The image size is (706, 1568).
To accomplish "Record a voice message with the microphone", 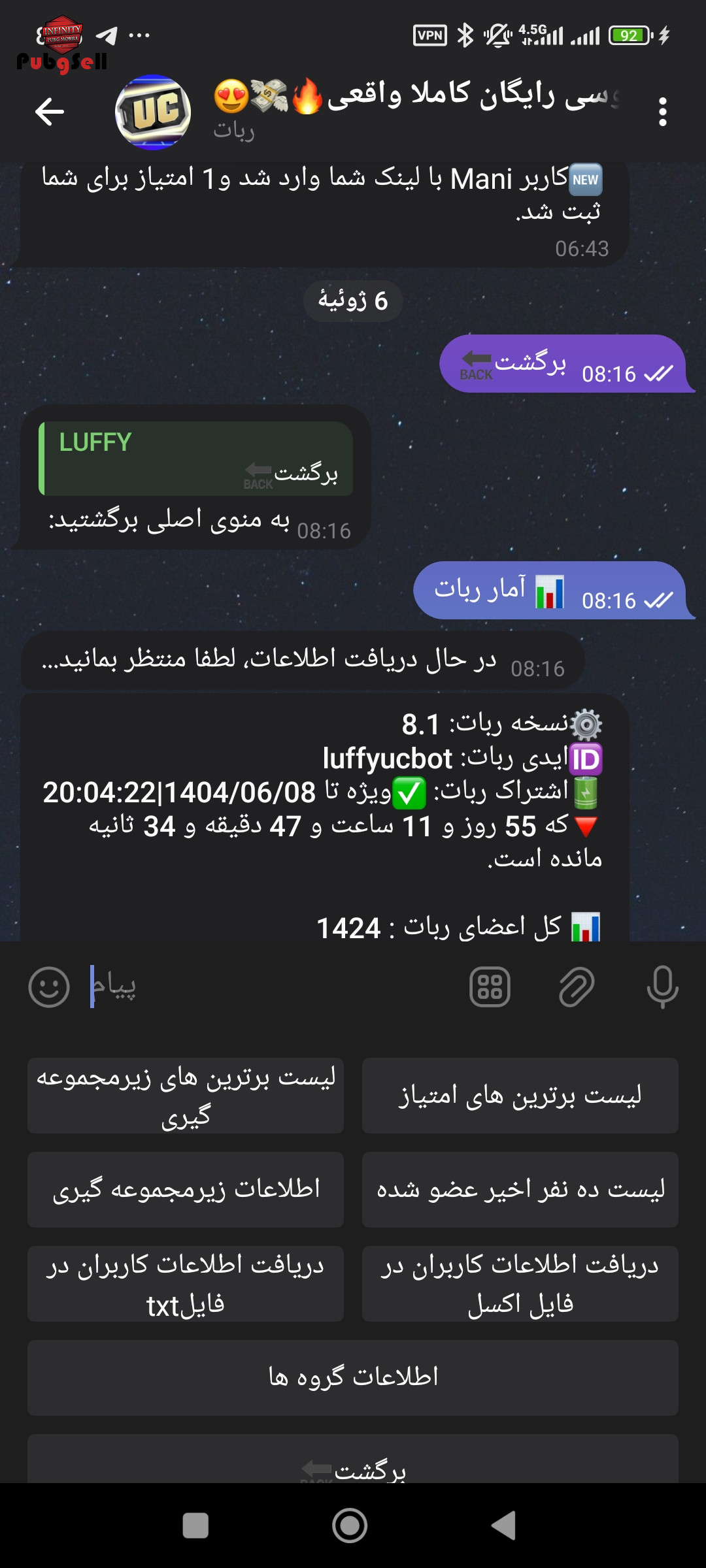I will 662,987.
